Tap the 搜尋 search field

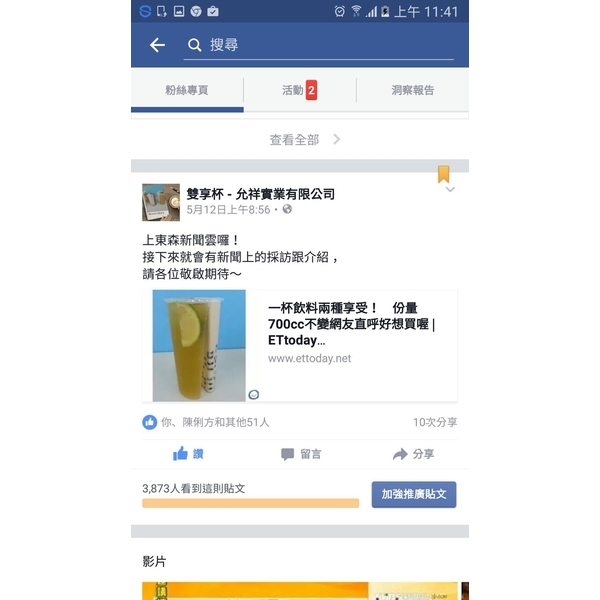point(320,45)
